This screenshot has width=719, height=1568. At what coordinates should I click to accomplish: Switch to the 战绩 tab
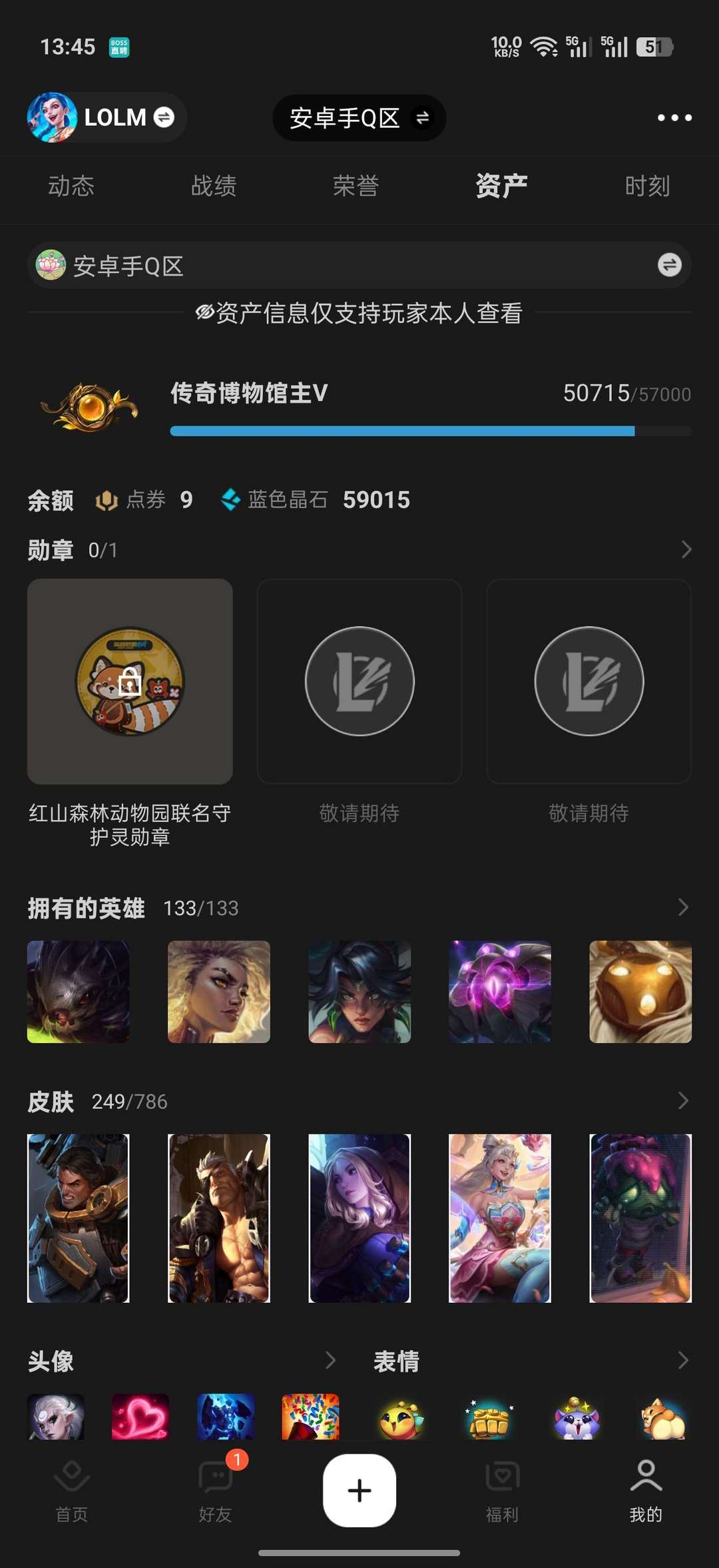click(x=214, y=186)
